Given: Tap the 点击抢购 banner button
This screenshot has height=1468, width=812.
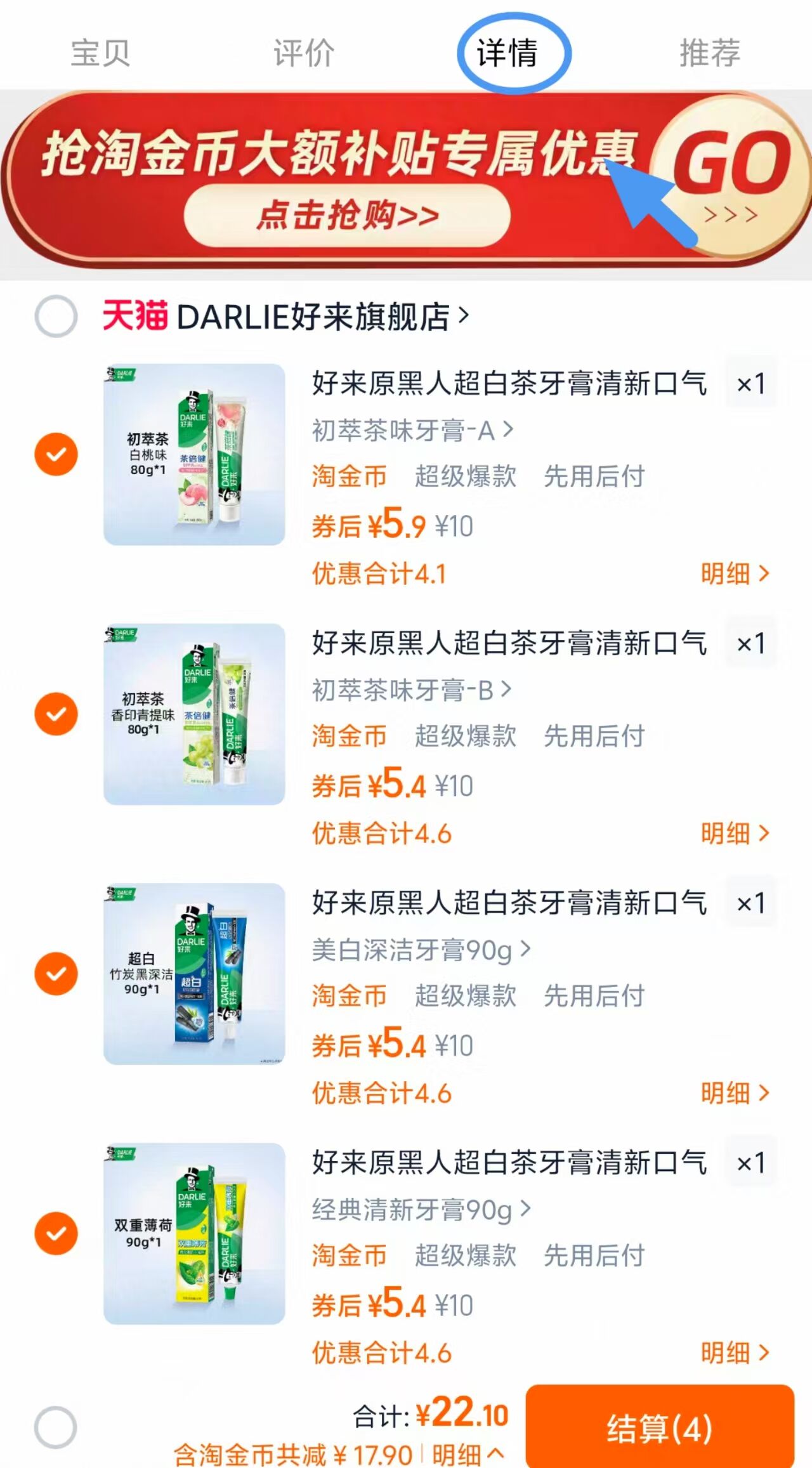Looking at the screenshot, I should pyautogui.click(x=350, y=216).
